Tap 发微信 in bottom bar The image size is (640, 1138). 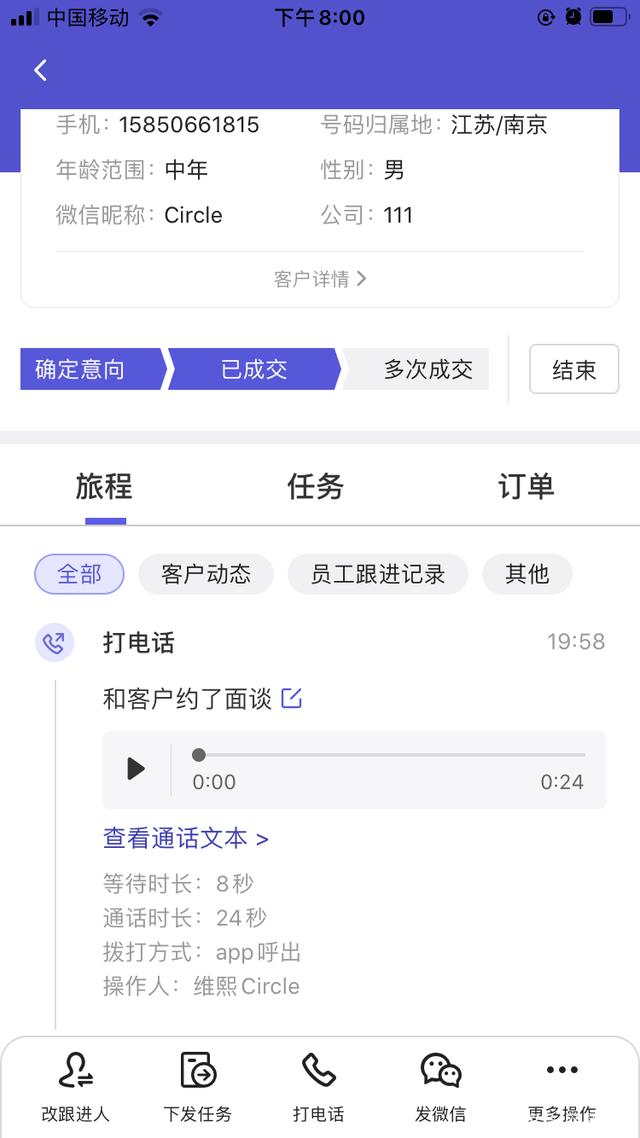(441, 1087)
